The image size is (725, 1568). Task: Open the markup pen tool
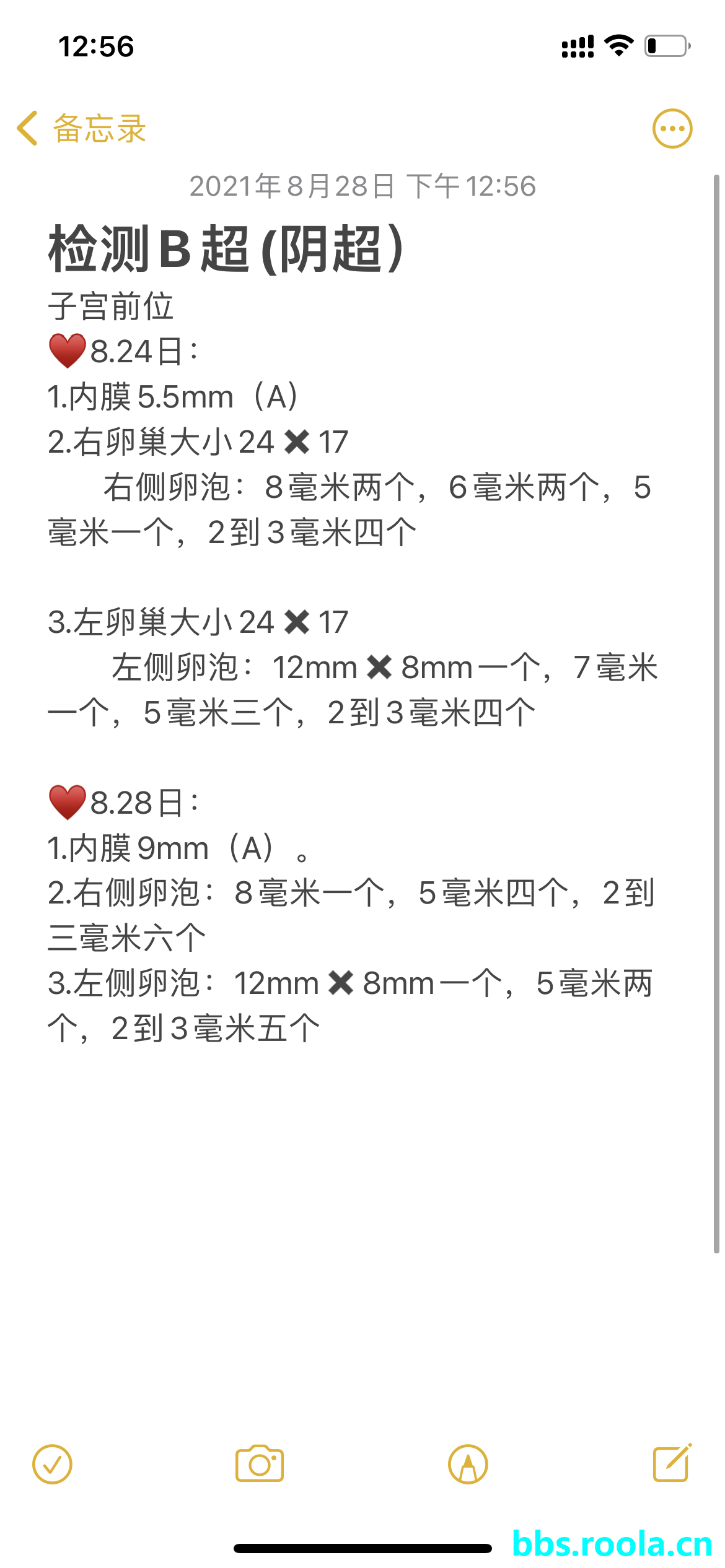pos(468,1465)
